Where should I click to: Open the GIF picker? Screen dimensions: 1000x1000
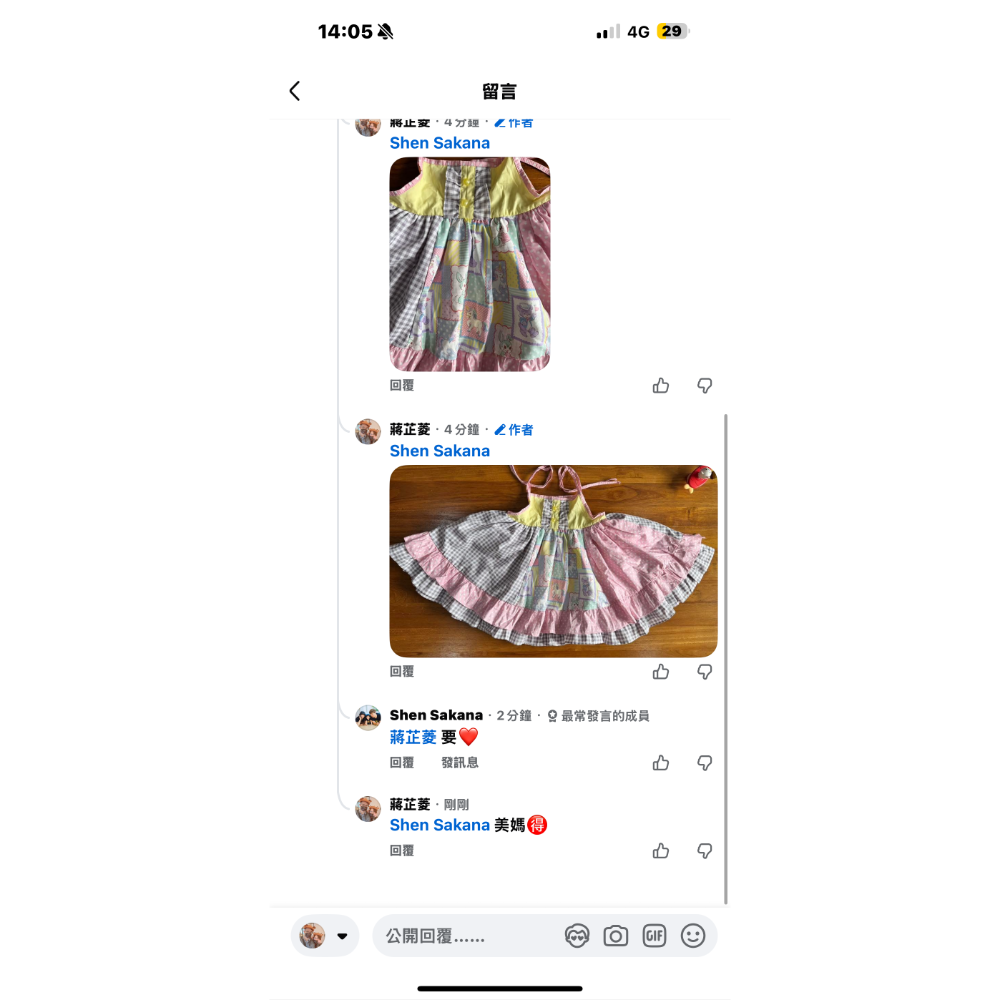pos(654,936)
